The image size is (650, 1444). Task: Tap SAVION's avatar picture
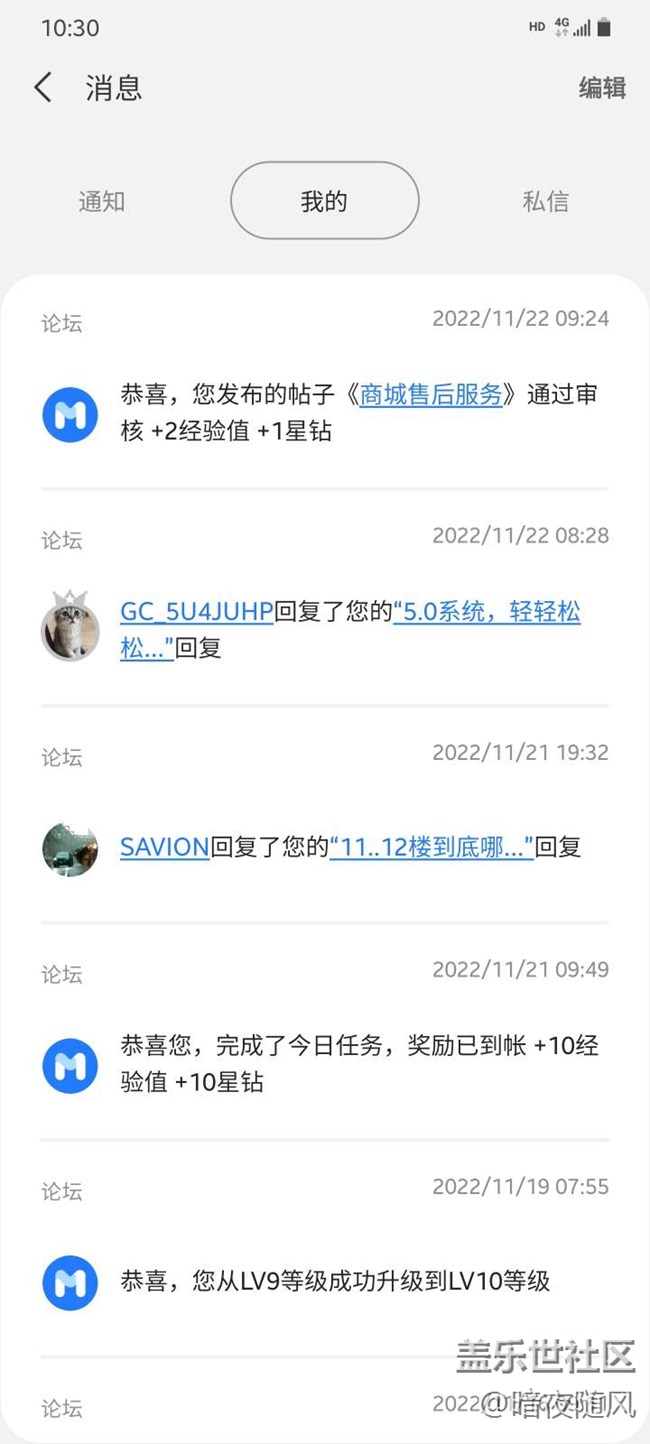[x=70, y=848]
